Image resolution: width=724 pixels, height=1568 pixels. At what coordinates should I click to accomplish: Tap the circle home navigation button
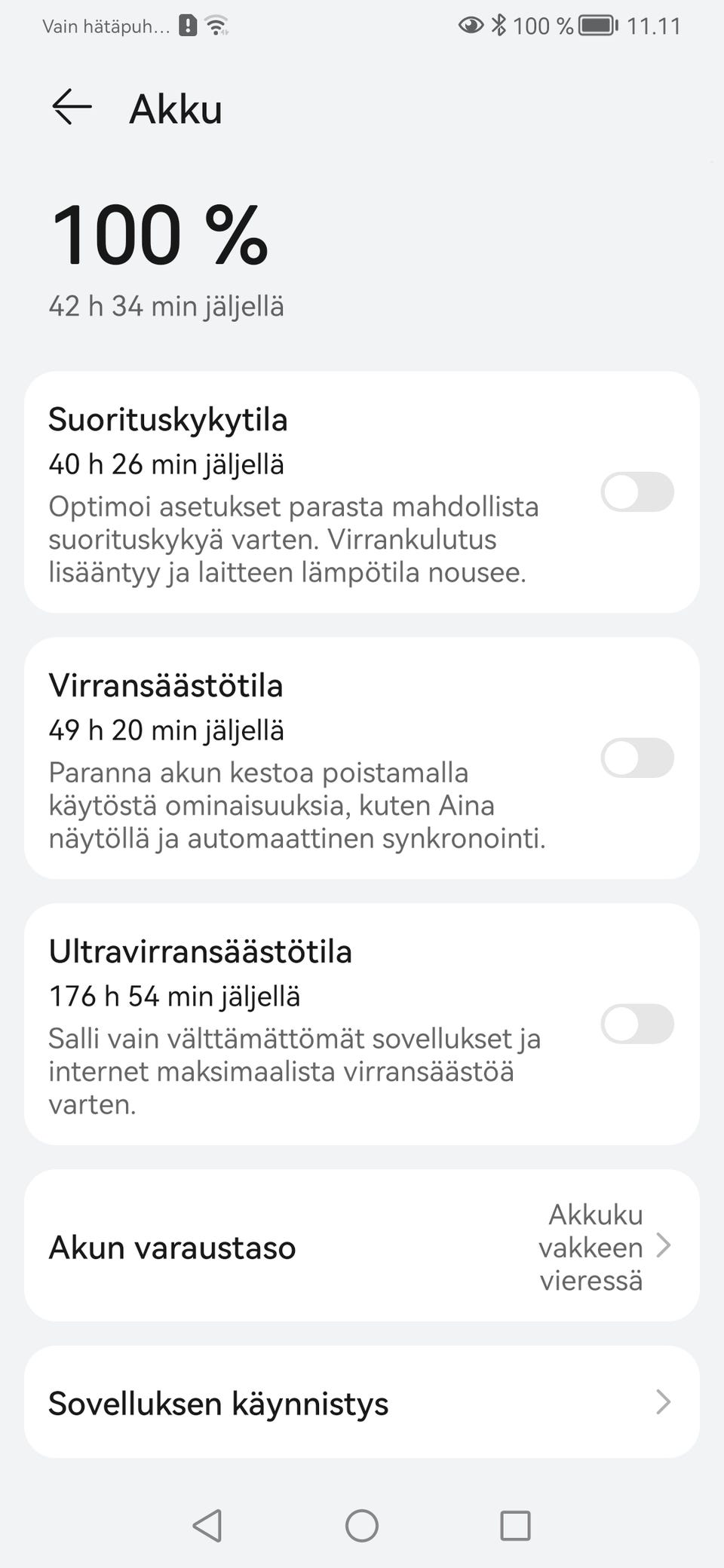click(x=362, y=1527)
